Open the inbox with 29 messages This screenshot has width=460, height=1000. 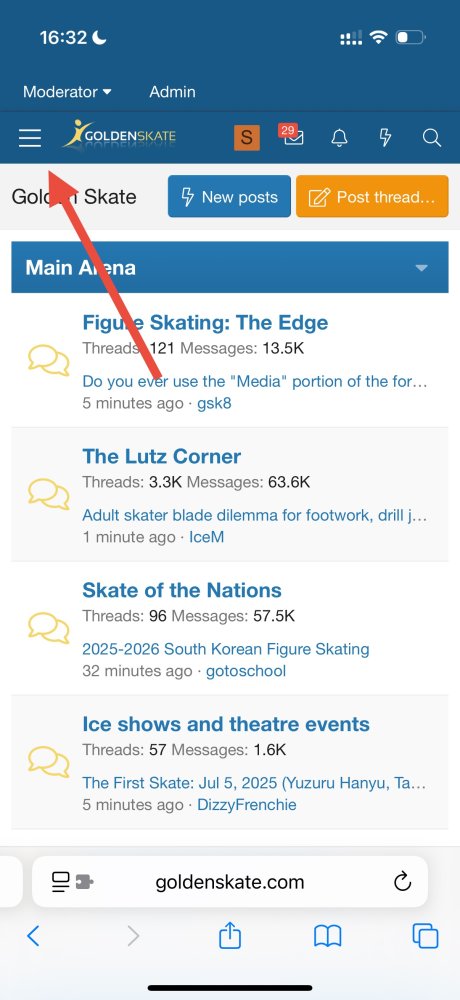(292, 136)
